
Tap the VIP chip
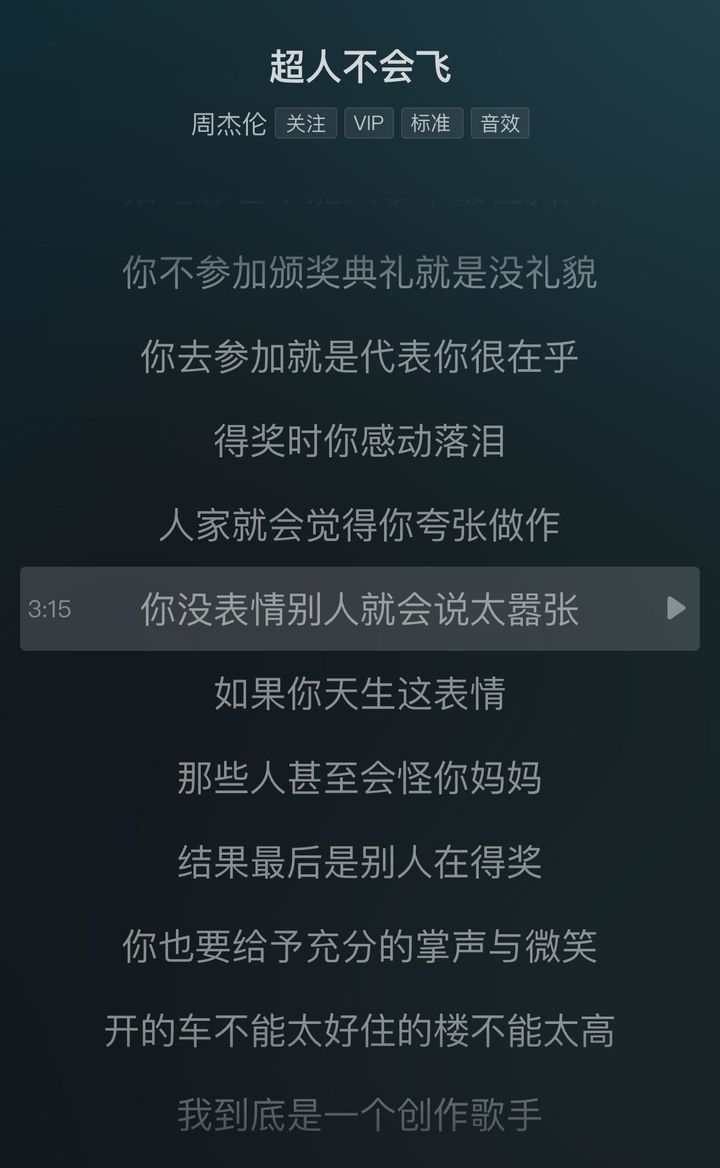pyautogui.click(x=368, y=124)
